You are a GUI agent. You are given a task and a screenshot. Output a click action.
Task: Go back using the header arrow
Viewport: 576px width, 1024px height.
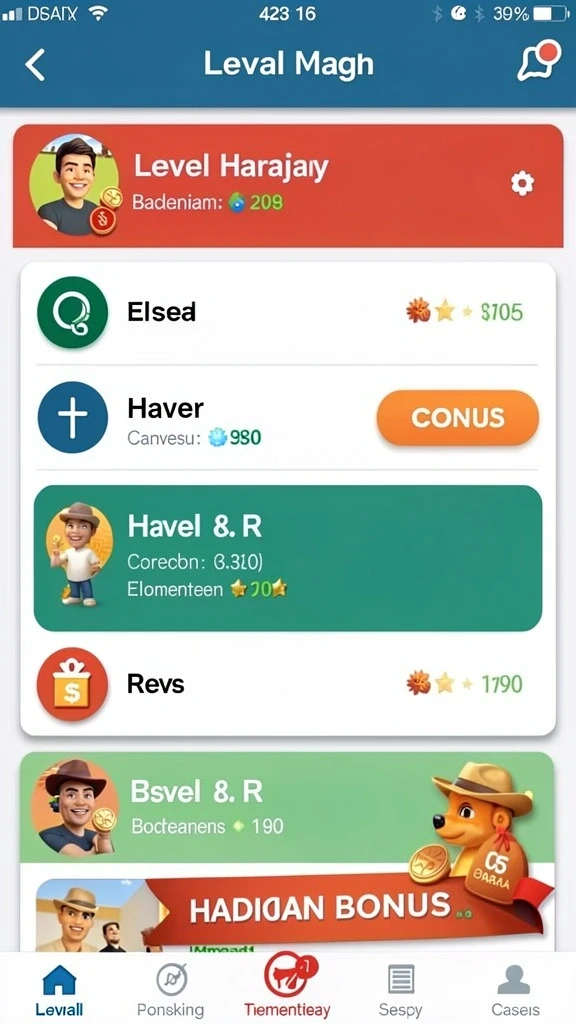pyautogui.click(x=35, y=65)
